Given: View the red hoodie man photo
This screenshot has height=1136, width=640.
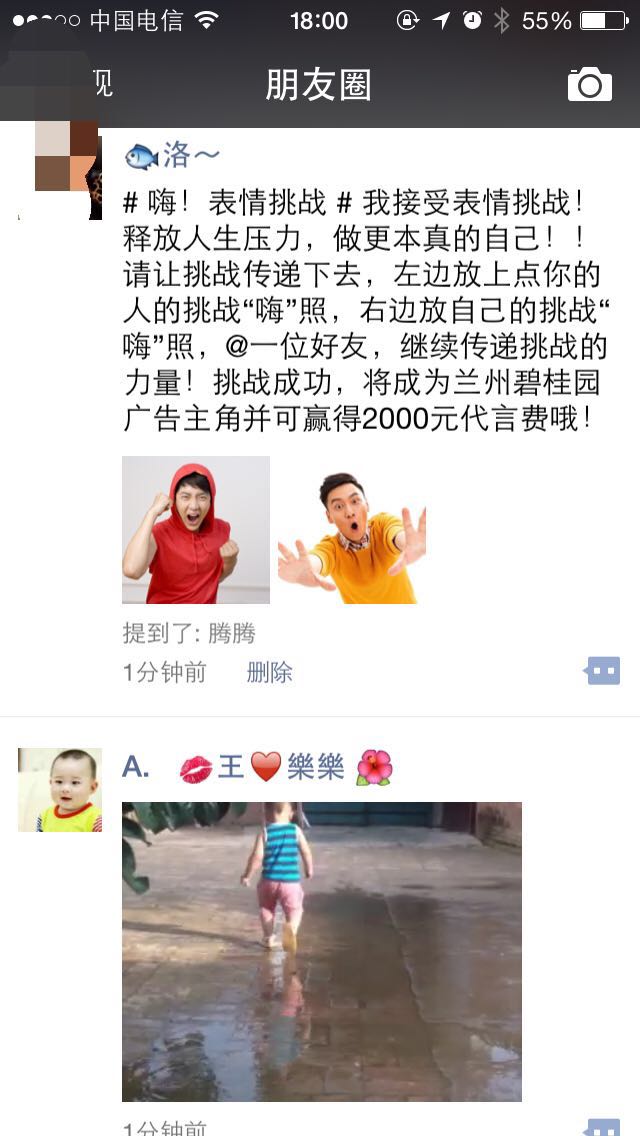Looking at the screenshot, I should pyautogui.click(x=196, y=530).
